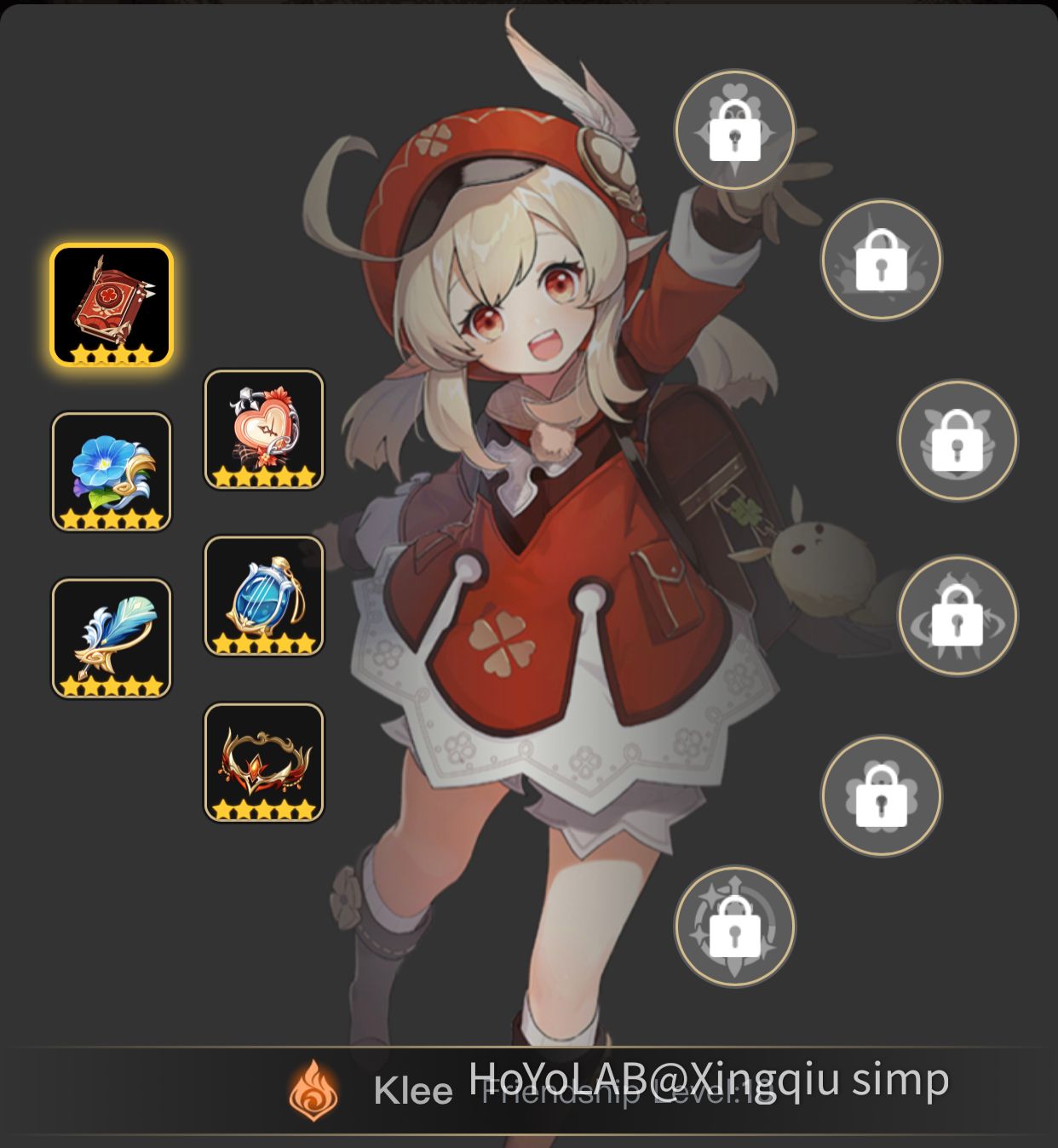View the blue flower artifact
Viewport: 1058px width, 1148px height.
click(112, 471)
